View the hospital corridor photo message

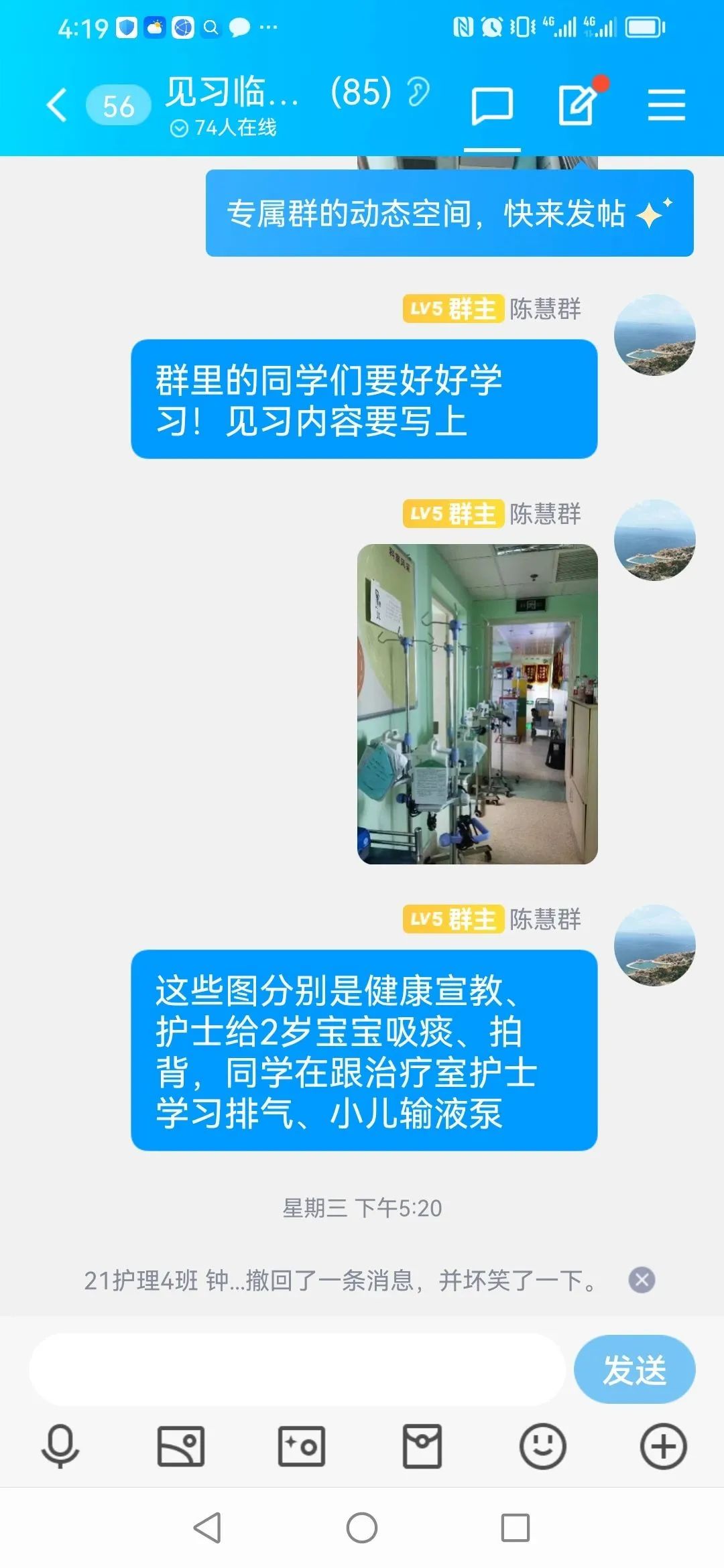tap(477, 704)
